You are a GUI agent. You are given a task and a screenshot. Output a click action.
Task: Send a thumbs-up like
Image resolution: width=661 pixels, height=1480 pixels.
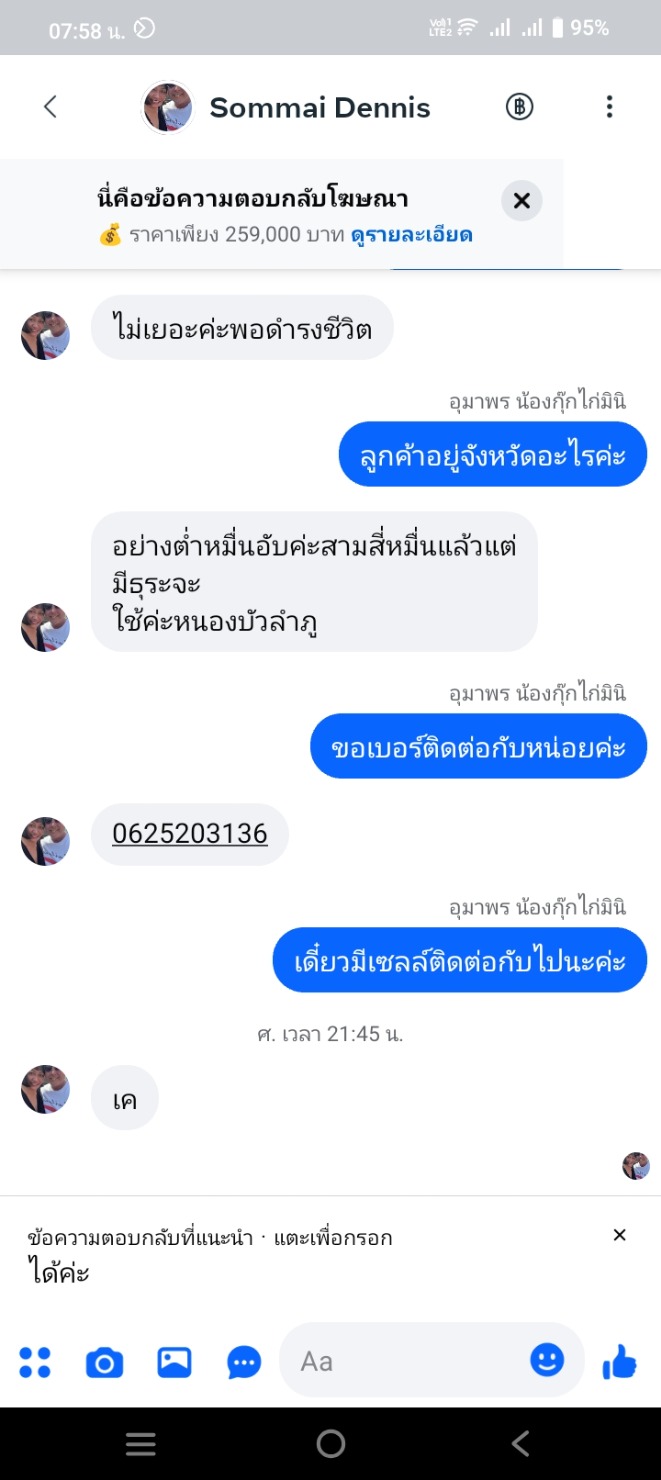point(620,1361)
